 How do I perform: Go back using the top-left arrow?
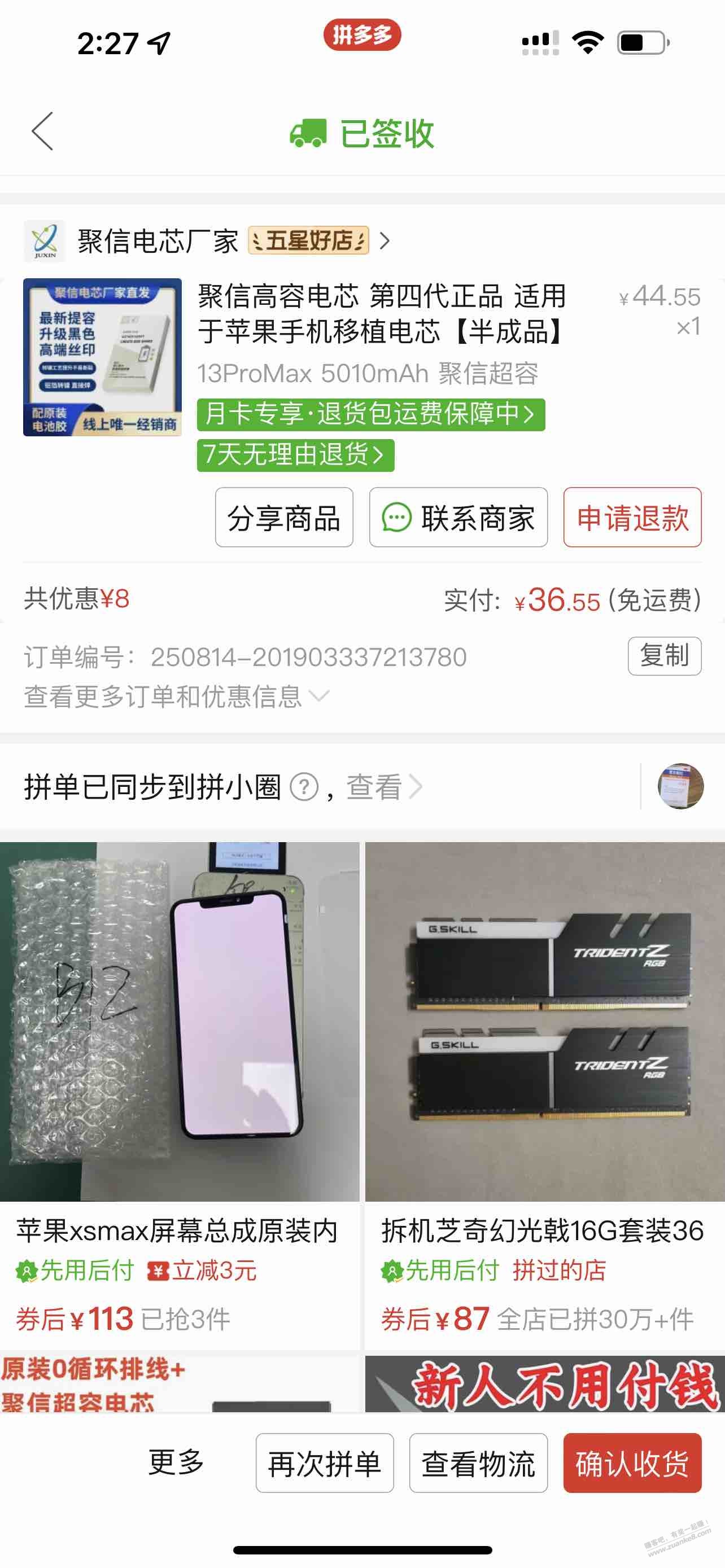[x=42, y=131]
